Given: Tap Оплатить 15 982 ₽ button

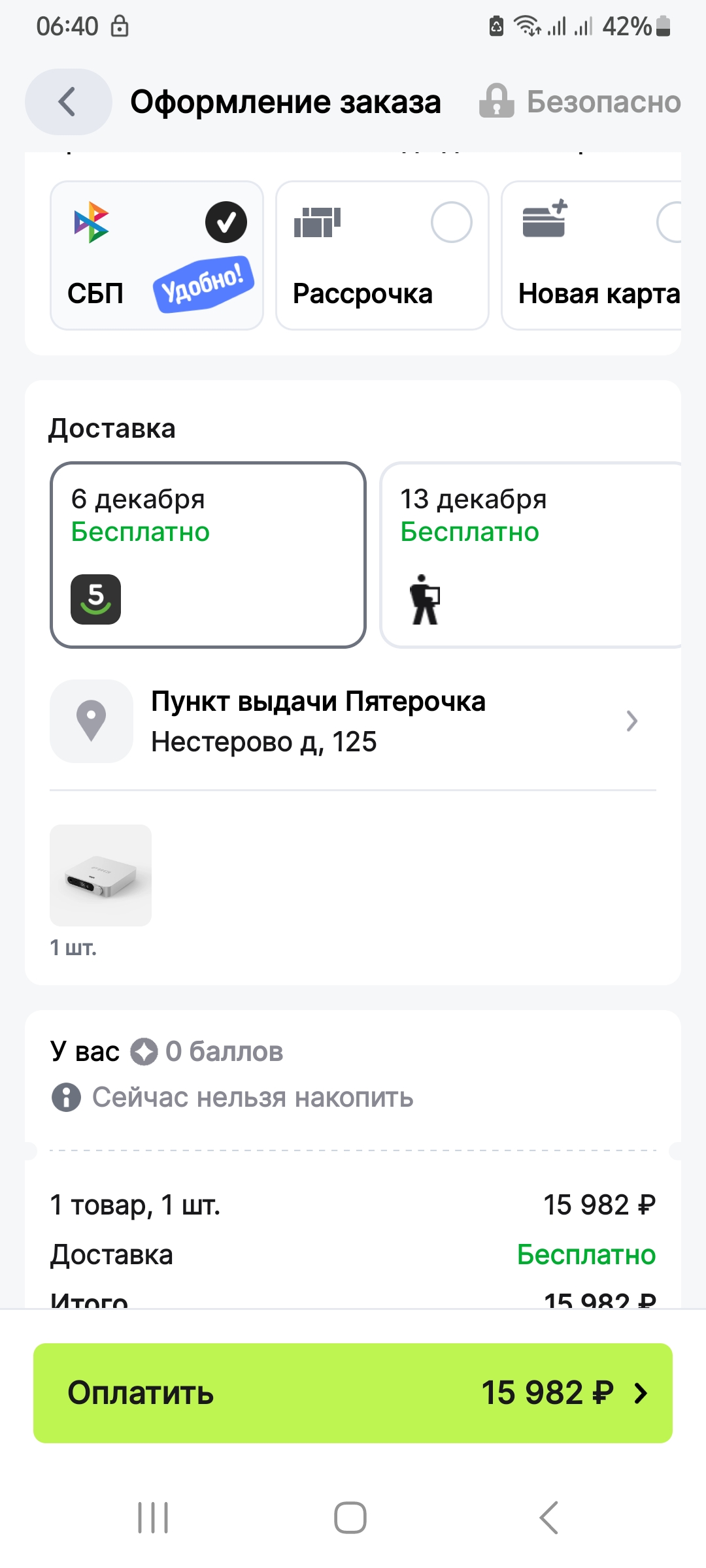Looking at the screenshot, I should pos(353,1393).
